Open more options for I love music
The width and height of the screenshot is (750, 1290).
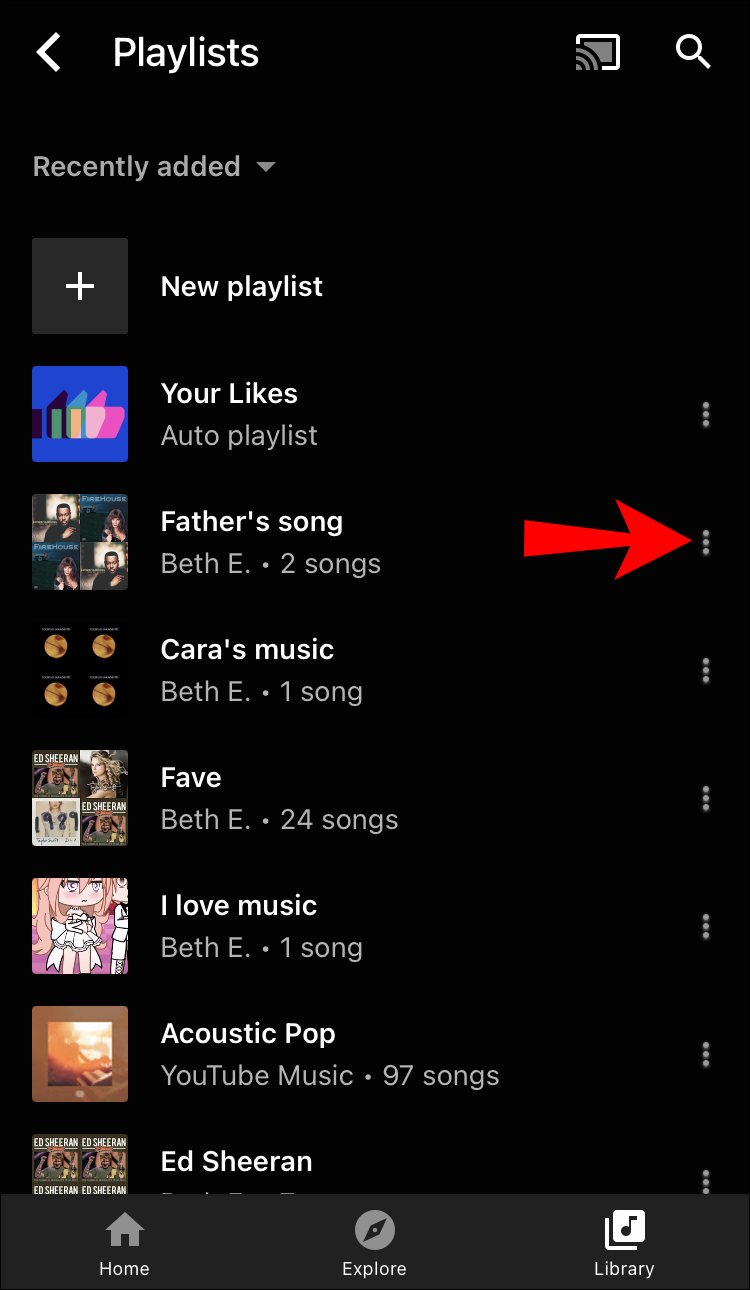[706, 926]
